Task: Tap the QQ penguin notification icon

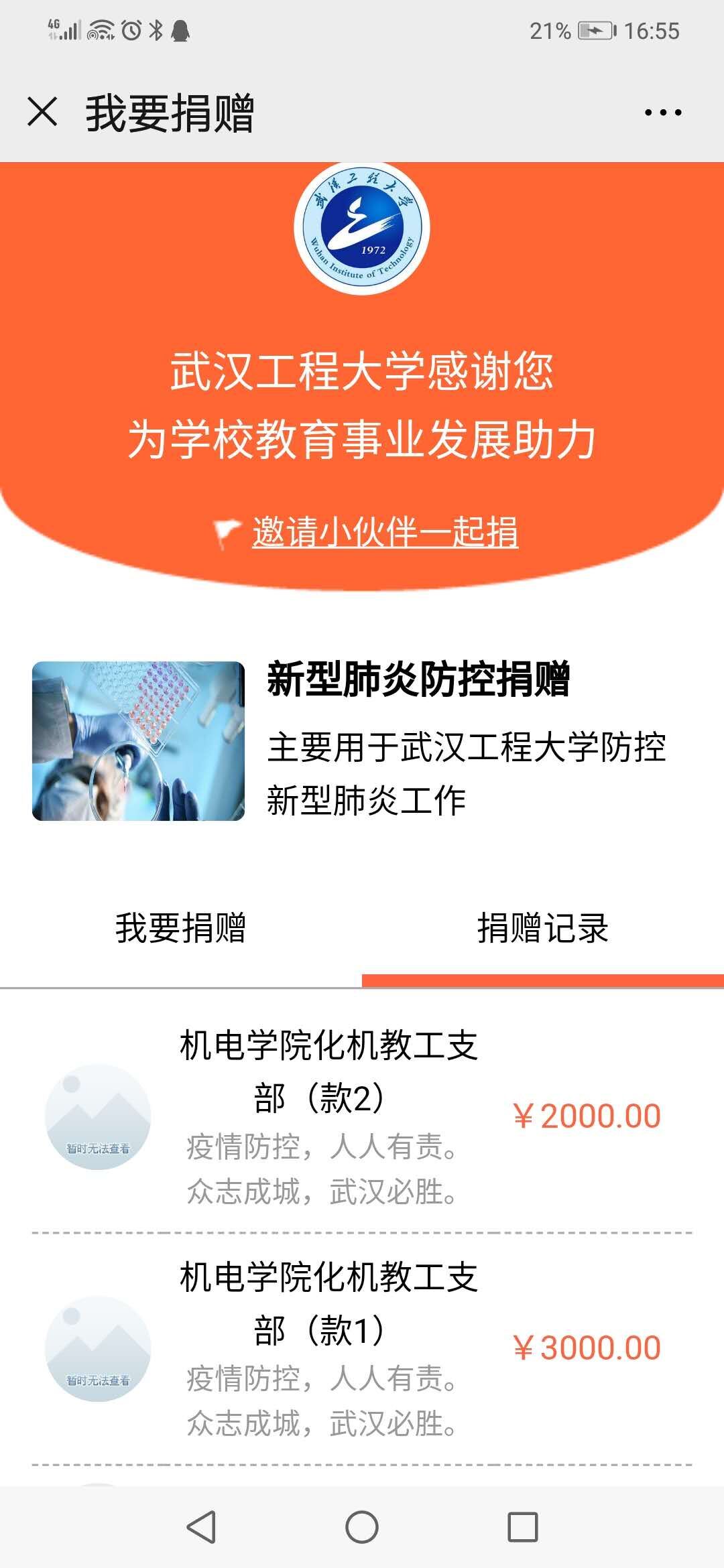Action: [178, 29]
